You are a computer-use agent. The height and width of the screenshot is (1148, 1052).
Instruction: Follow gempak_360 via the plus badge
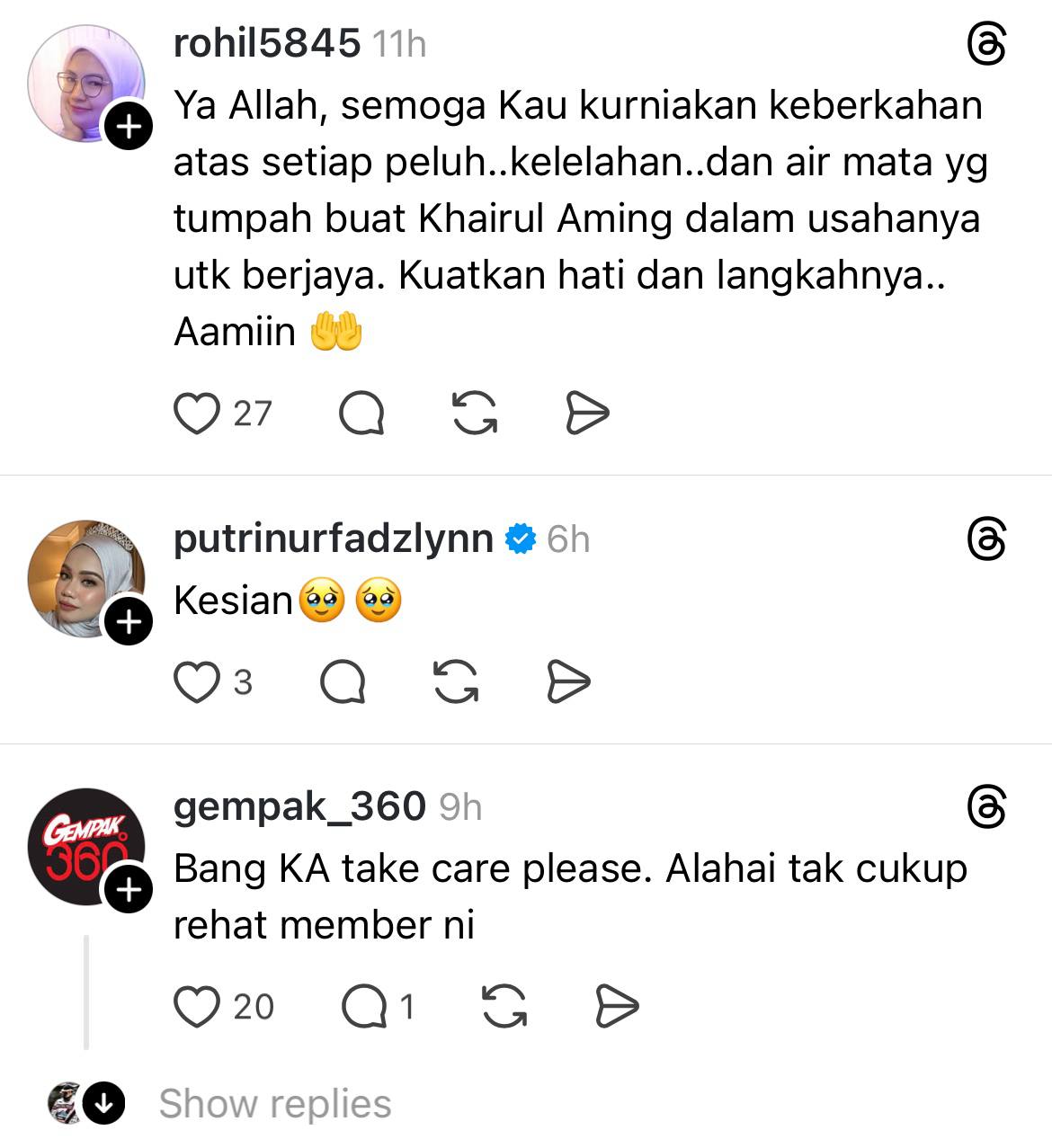[x=129, y=890]
